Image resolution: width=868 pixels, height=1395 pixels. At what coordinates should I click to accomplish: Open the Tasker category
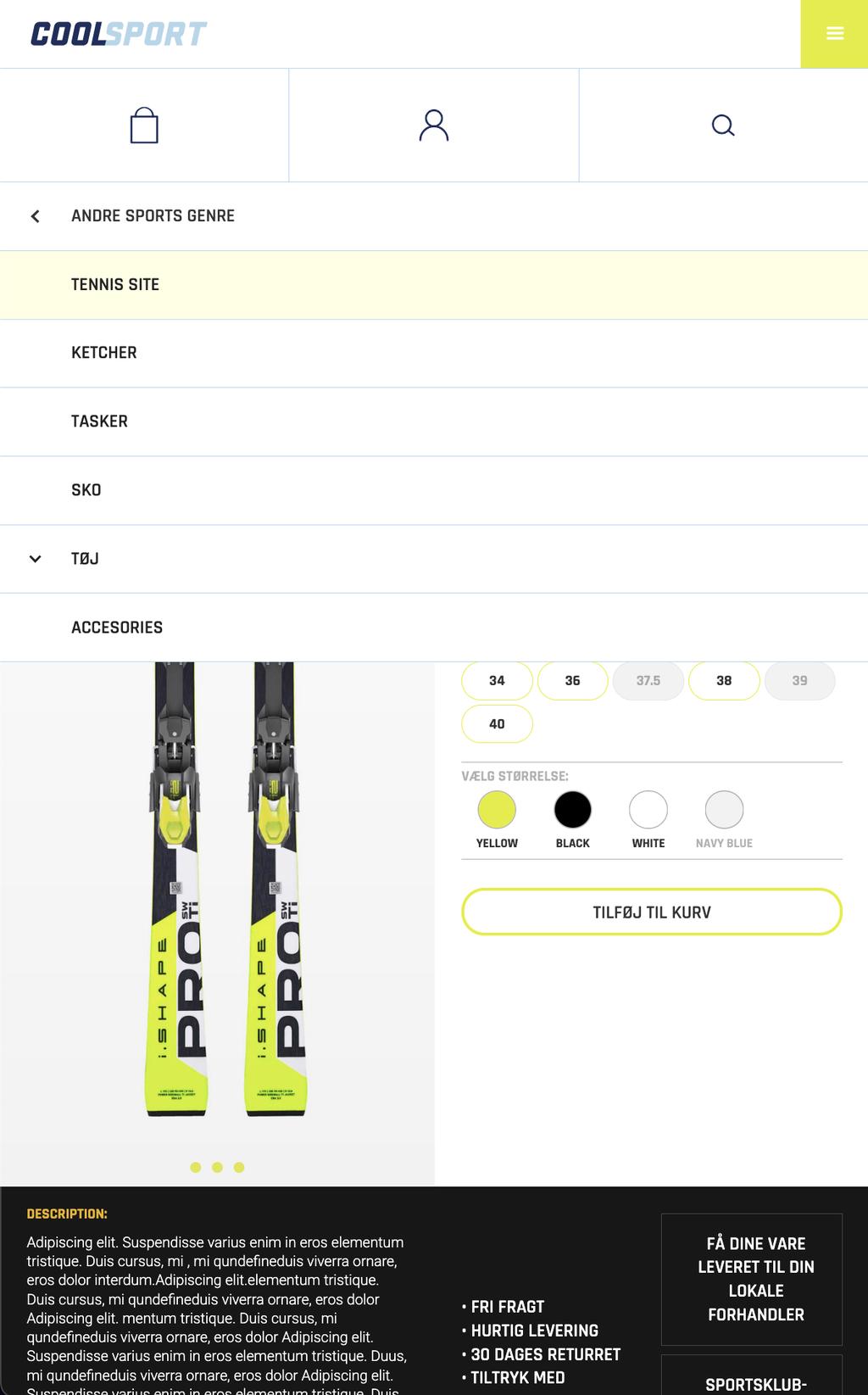point(99,421)
